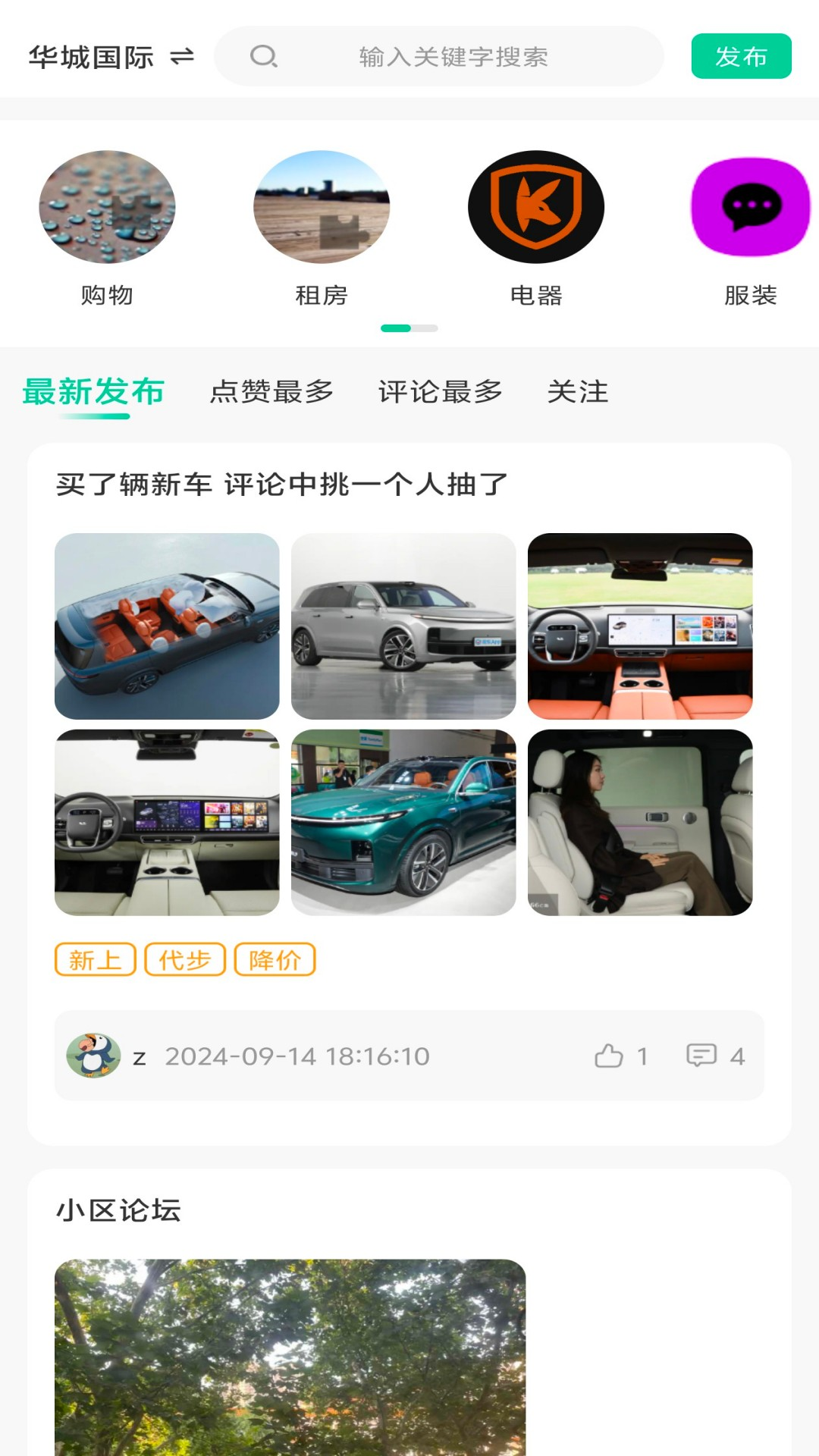Switch to the 最新发布 tab

(93, 391)
